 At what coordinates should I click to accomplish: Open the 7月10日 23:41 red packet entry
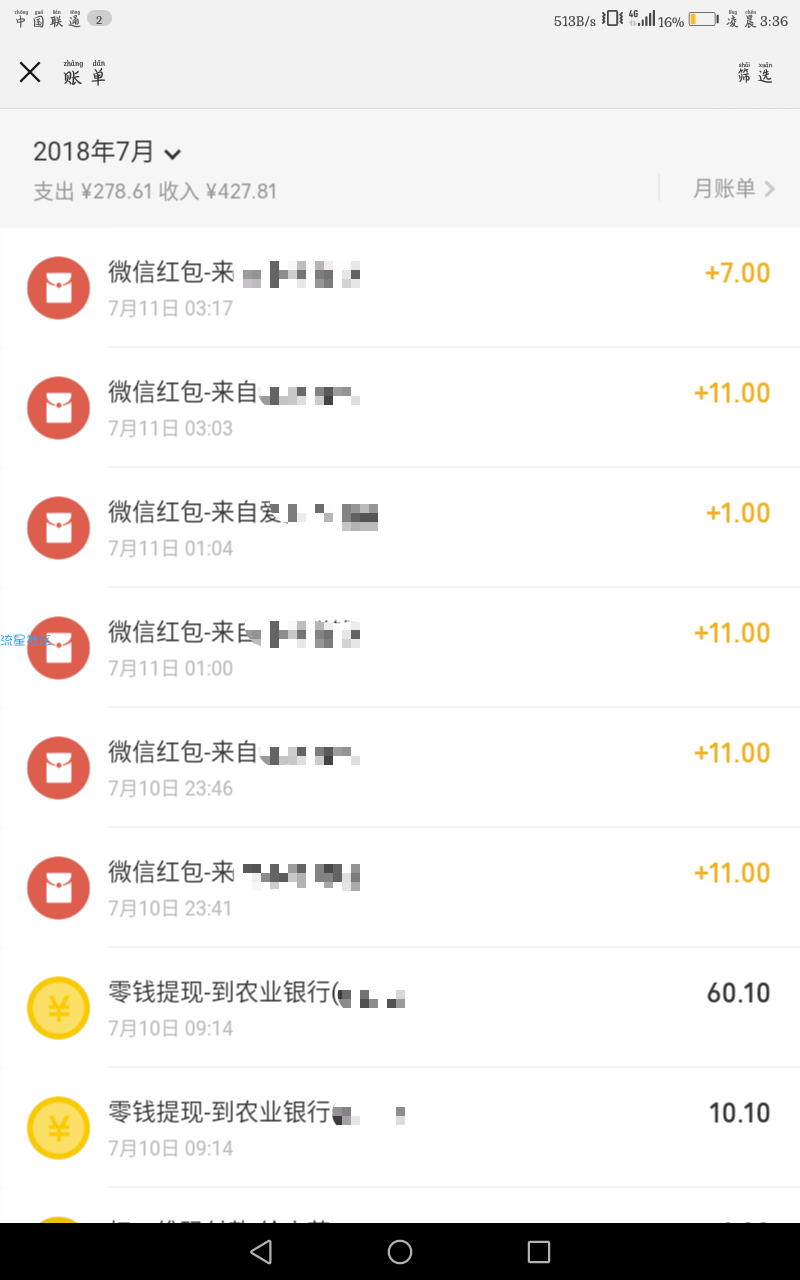(400, 888)
